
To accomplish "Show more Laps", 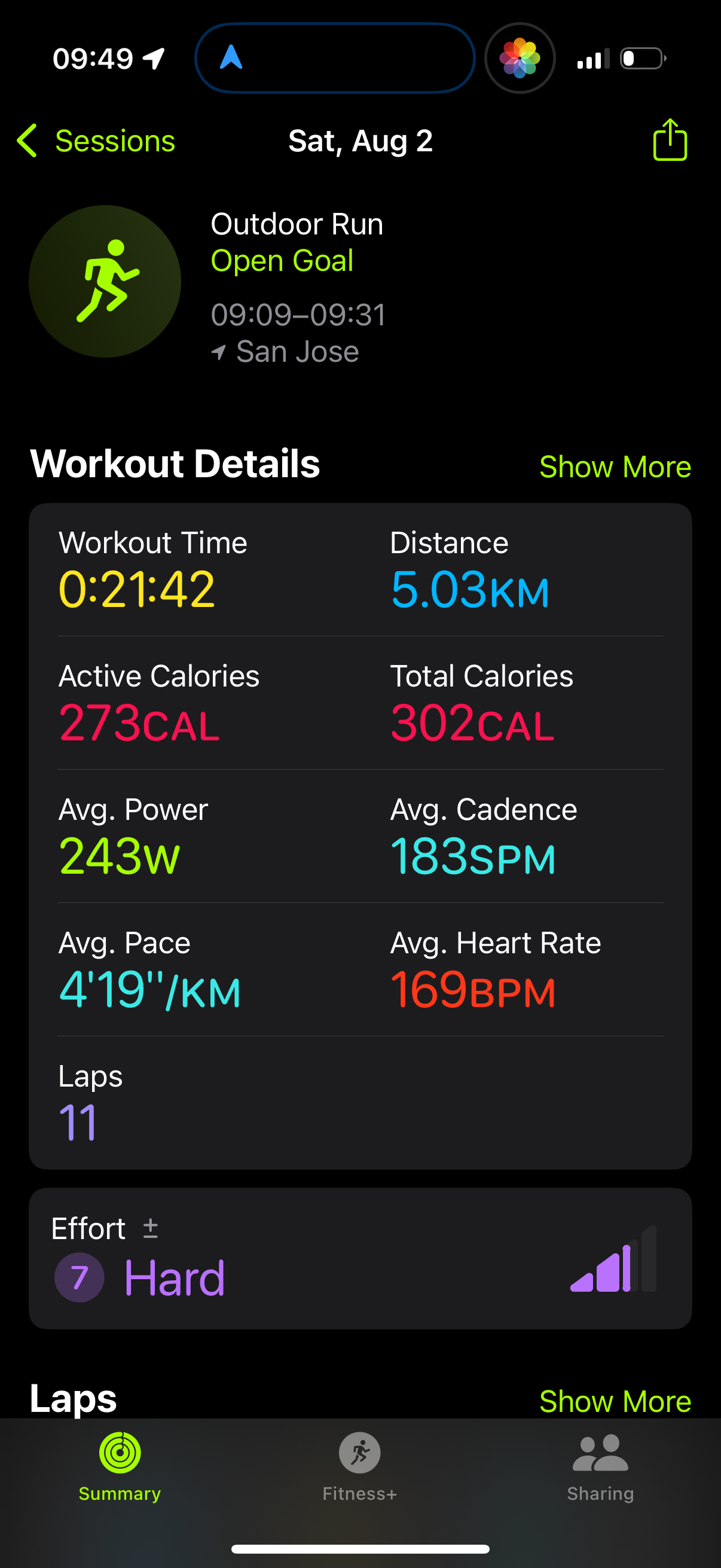I will coord(615,1401).
